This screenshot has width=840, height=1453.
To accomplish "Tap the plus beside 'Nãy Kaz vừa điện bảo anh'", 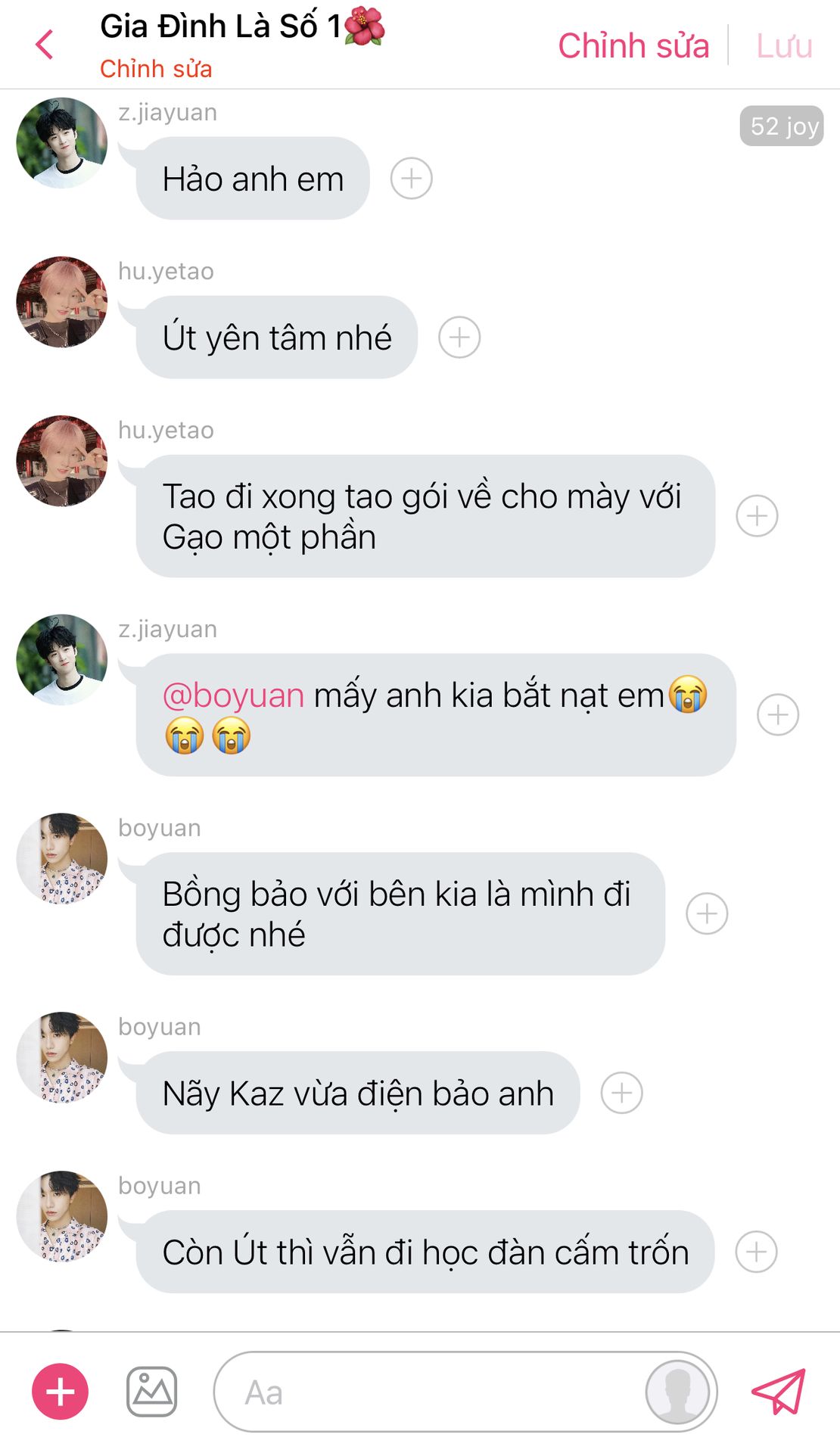I will pyautogui.click(x=621, y=1093).
